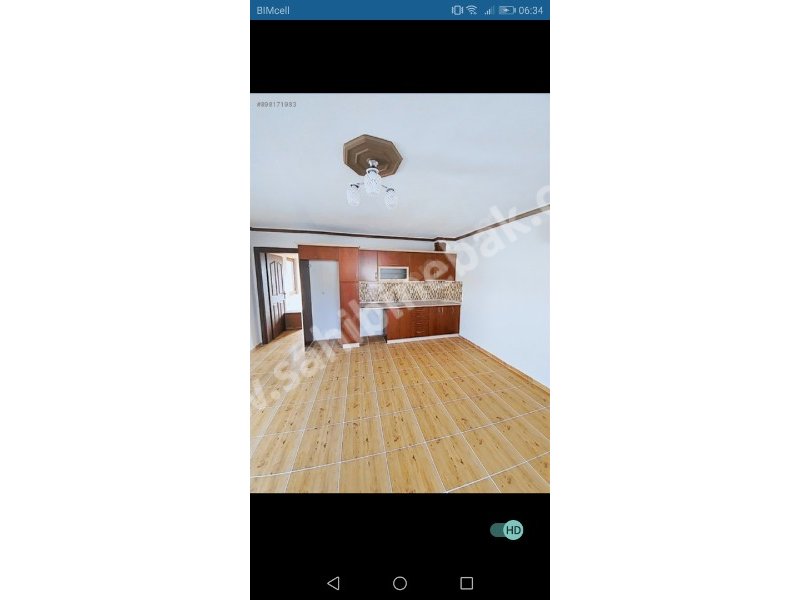Open the recent apps view
Screen dimensions: 800x600
466,583
